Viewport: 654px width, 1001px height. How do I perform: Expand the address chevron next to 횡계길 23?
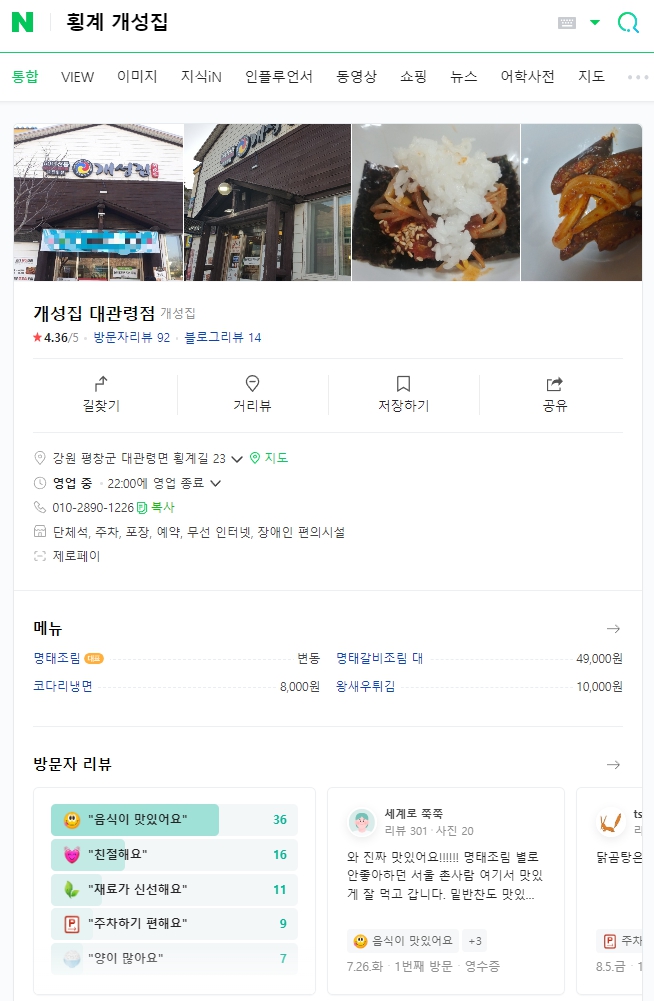click(237, 459)
